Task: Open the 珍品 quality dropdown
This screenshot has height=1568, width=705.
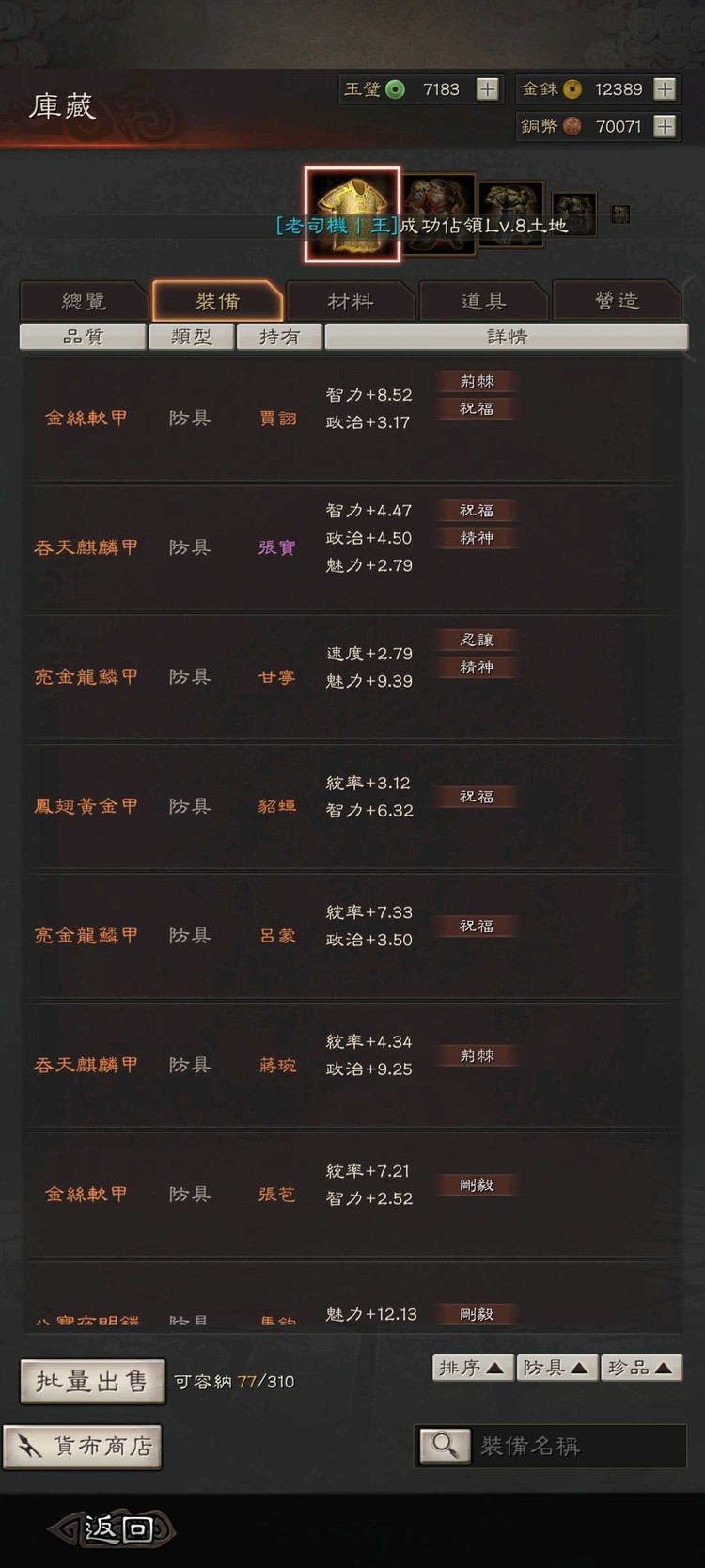Action: tap(642, 1368)
